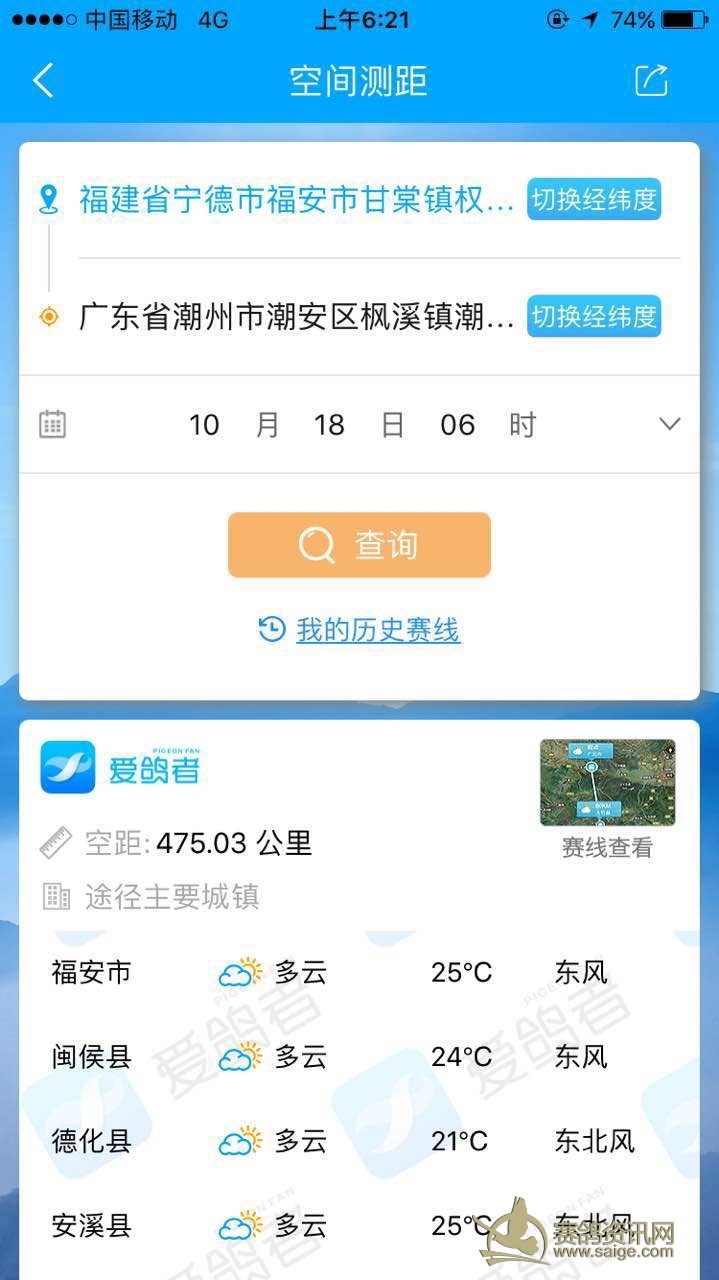This screenshot has width=719, height=1280.
Task: Tap the orange 查询 query button
Action: tap(359, 545)
